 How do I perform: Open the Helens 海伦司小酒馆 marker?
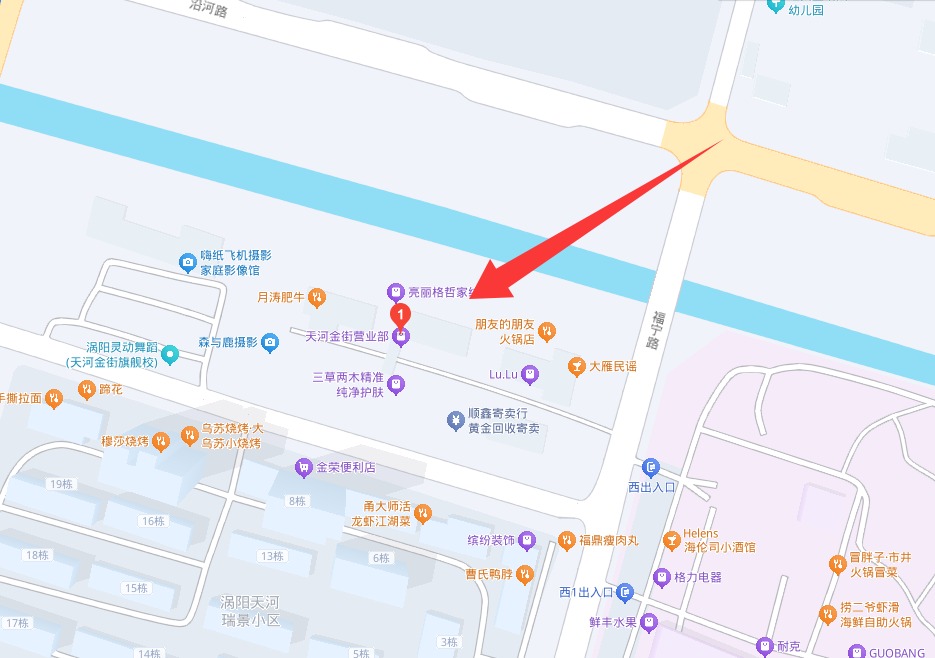pos(672,540)
